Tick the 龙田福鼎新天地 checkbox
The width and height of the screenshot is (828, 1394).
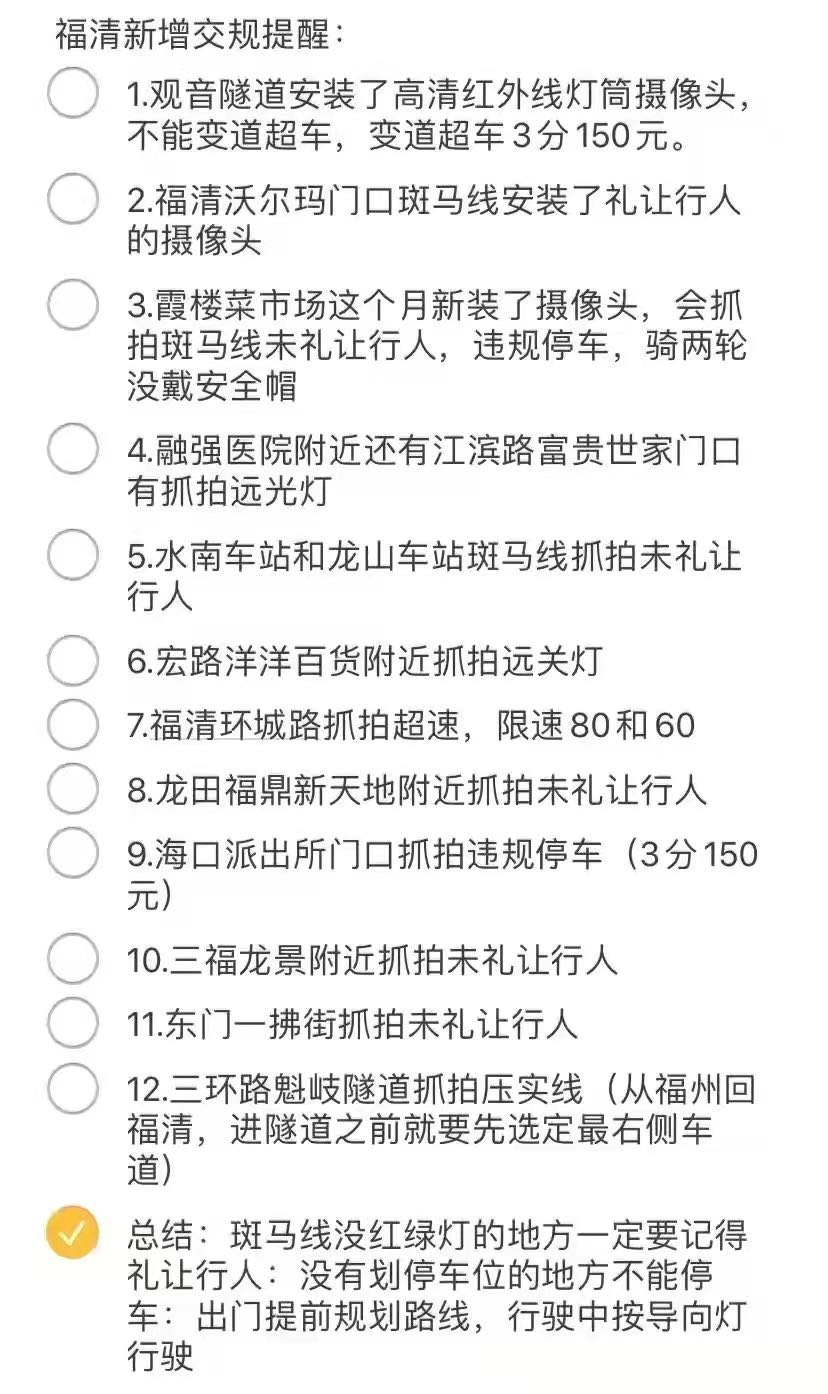click(x=73, y=787)
